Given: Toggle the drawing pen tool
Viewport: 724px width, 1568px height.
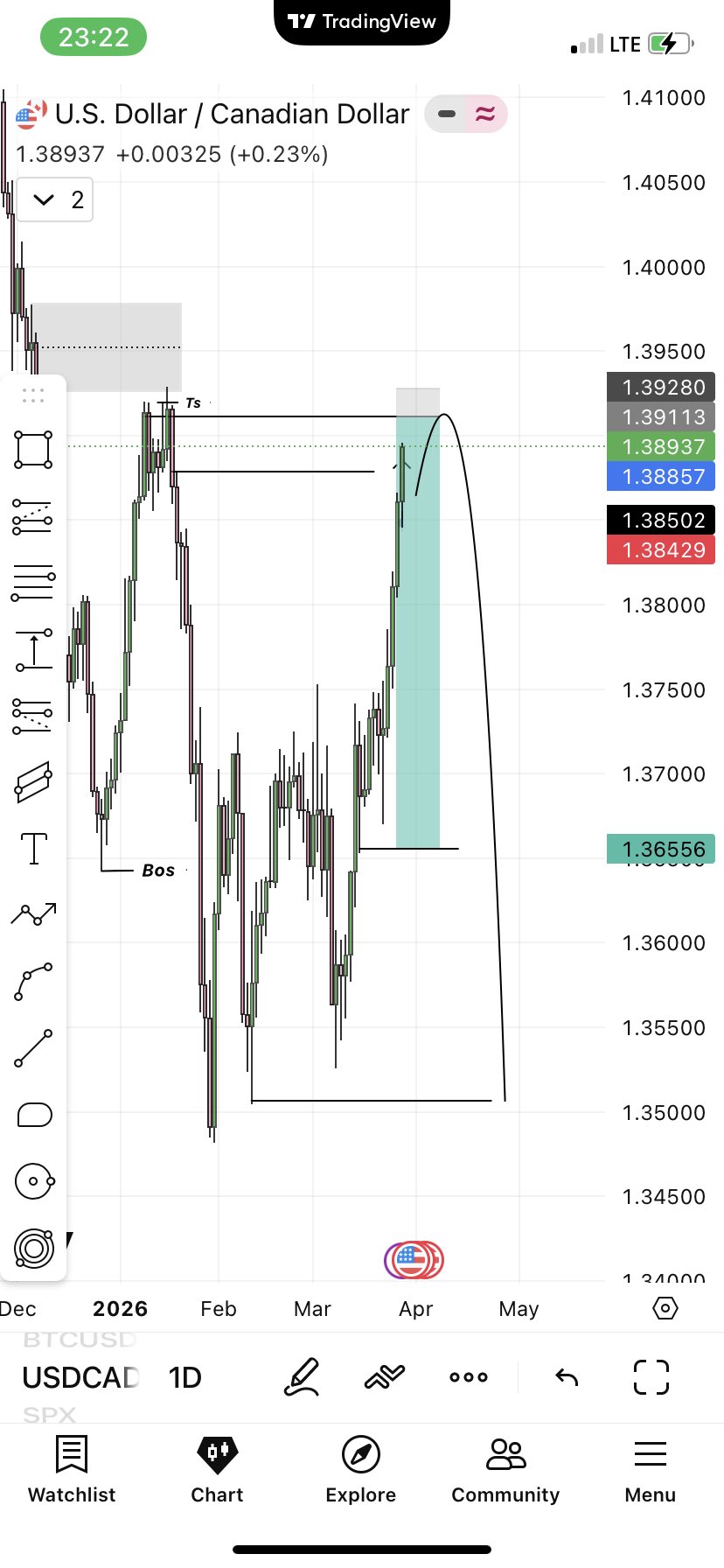Looking at the screenshot, I should coord(303,1377).
